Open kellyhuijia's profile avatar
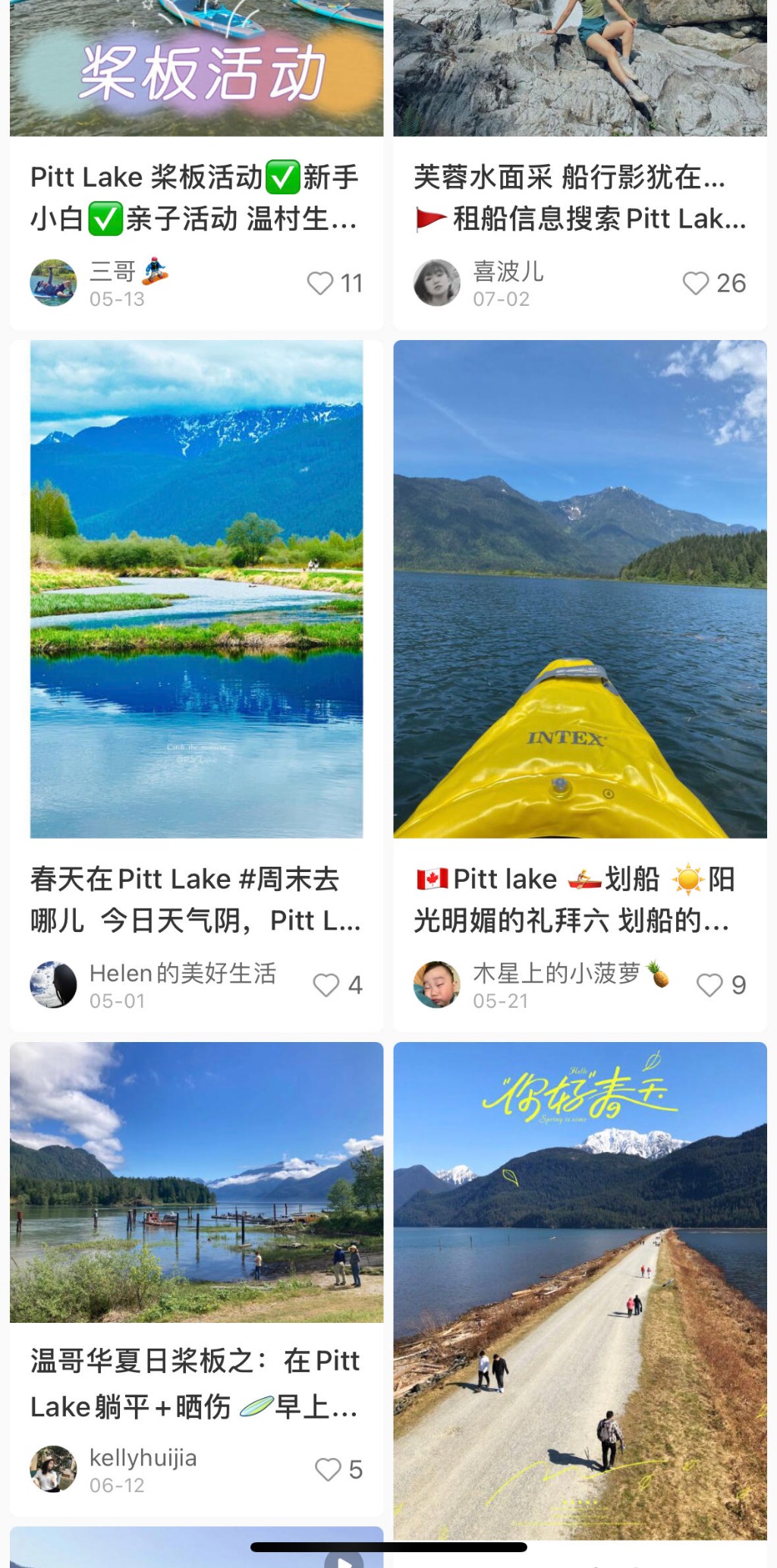Viewport: 777px width, 1568px height. (53, 1469)
